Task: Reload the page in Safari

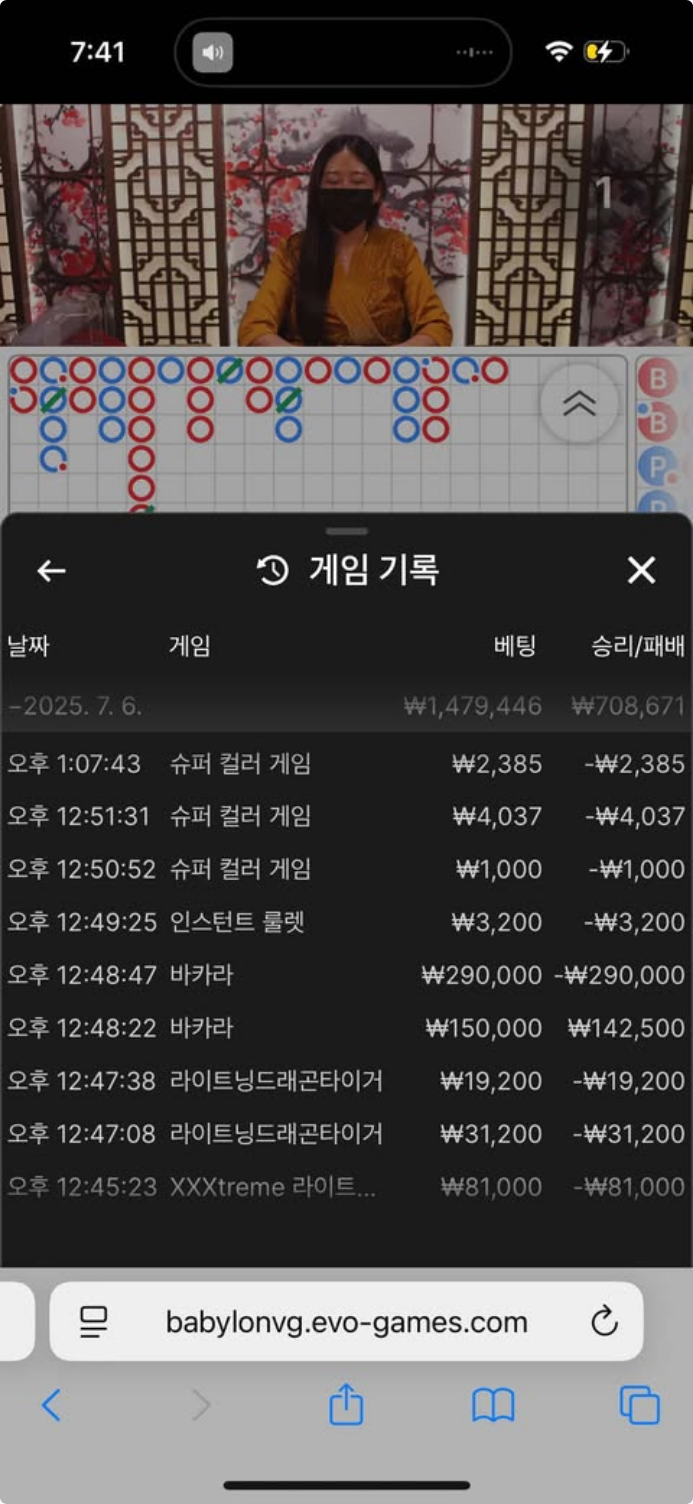Action: [x=604, y=1322]
